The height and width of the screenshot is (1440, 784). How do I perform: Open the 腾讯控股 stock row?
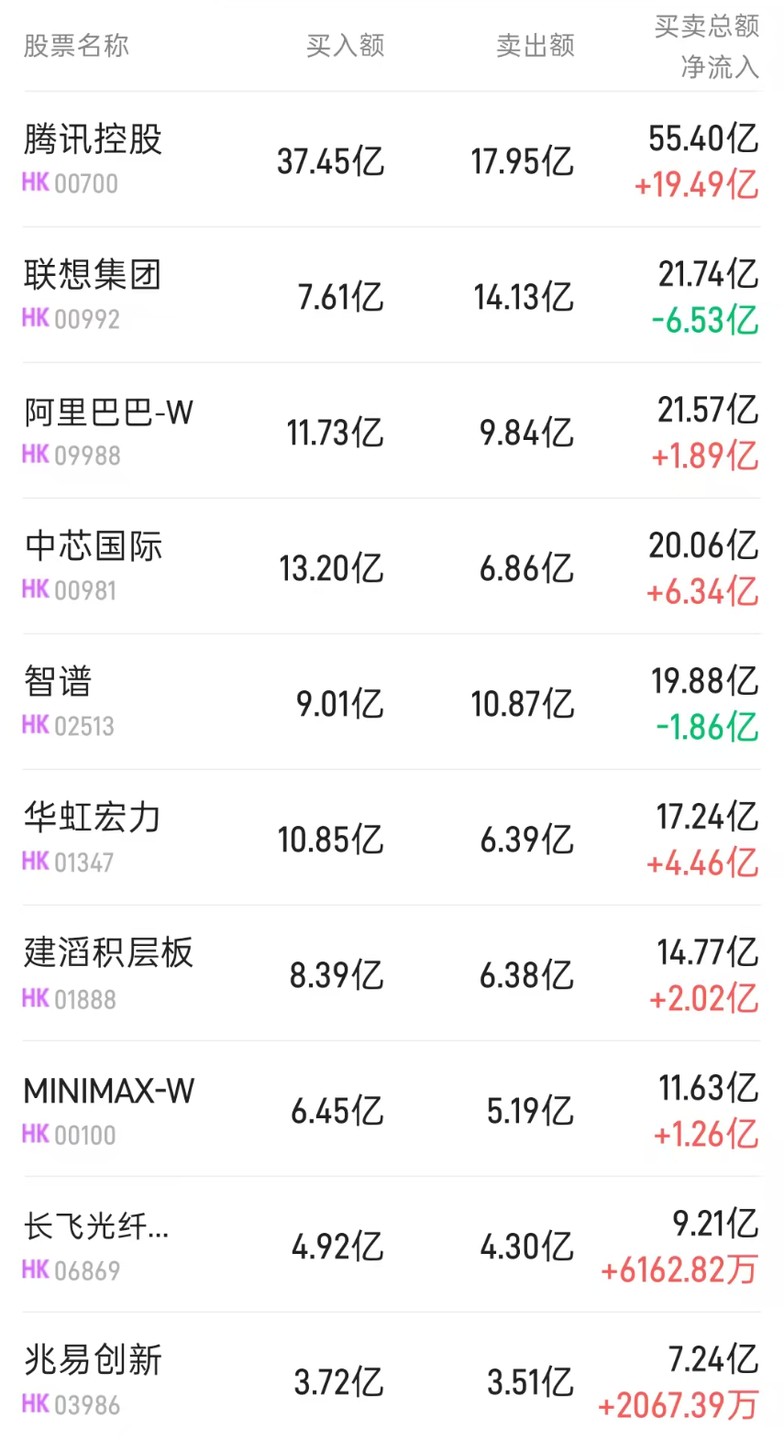coord(392,160)
